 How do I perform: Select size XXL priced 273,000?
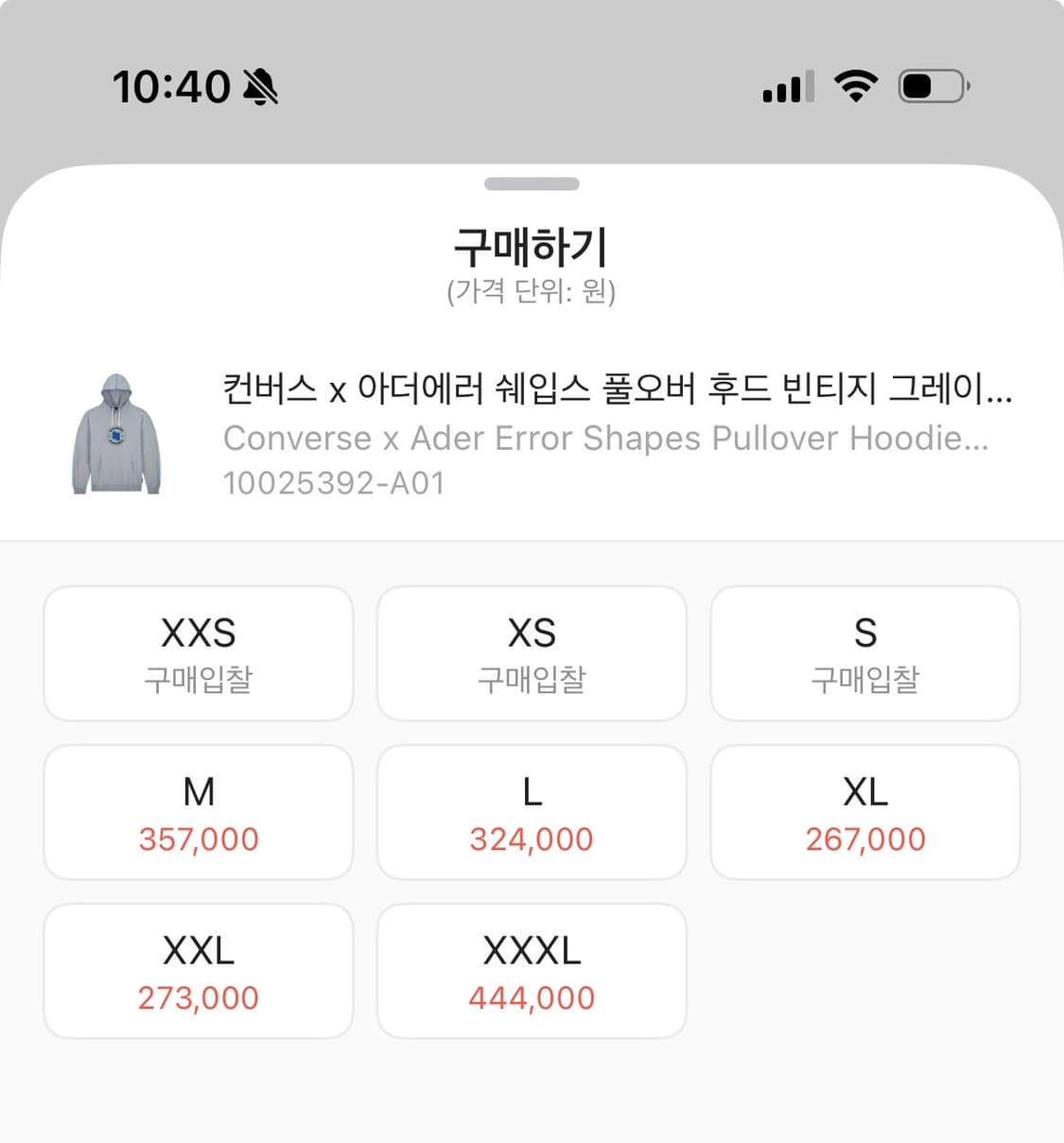pyautogui.click(x=198, y=970)
